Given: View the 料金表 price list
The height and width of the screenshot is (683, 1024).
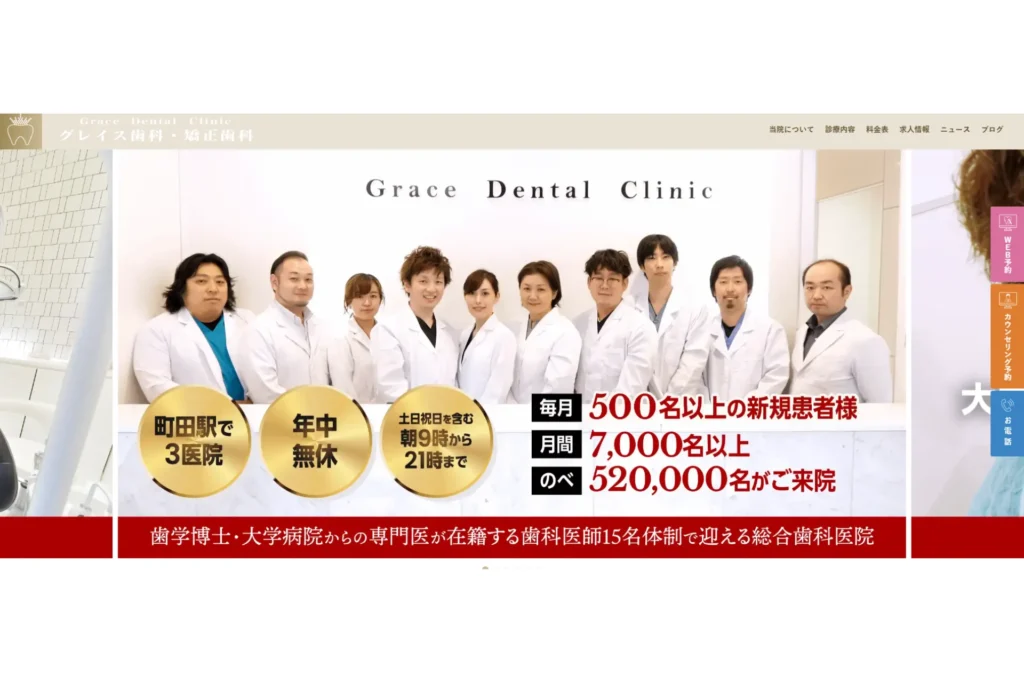Looking at the screenshot, I should 877,130.
